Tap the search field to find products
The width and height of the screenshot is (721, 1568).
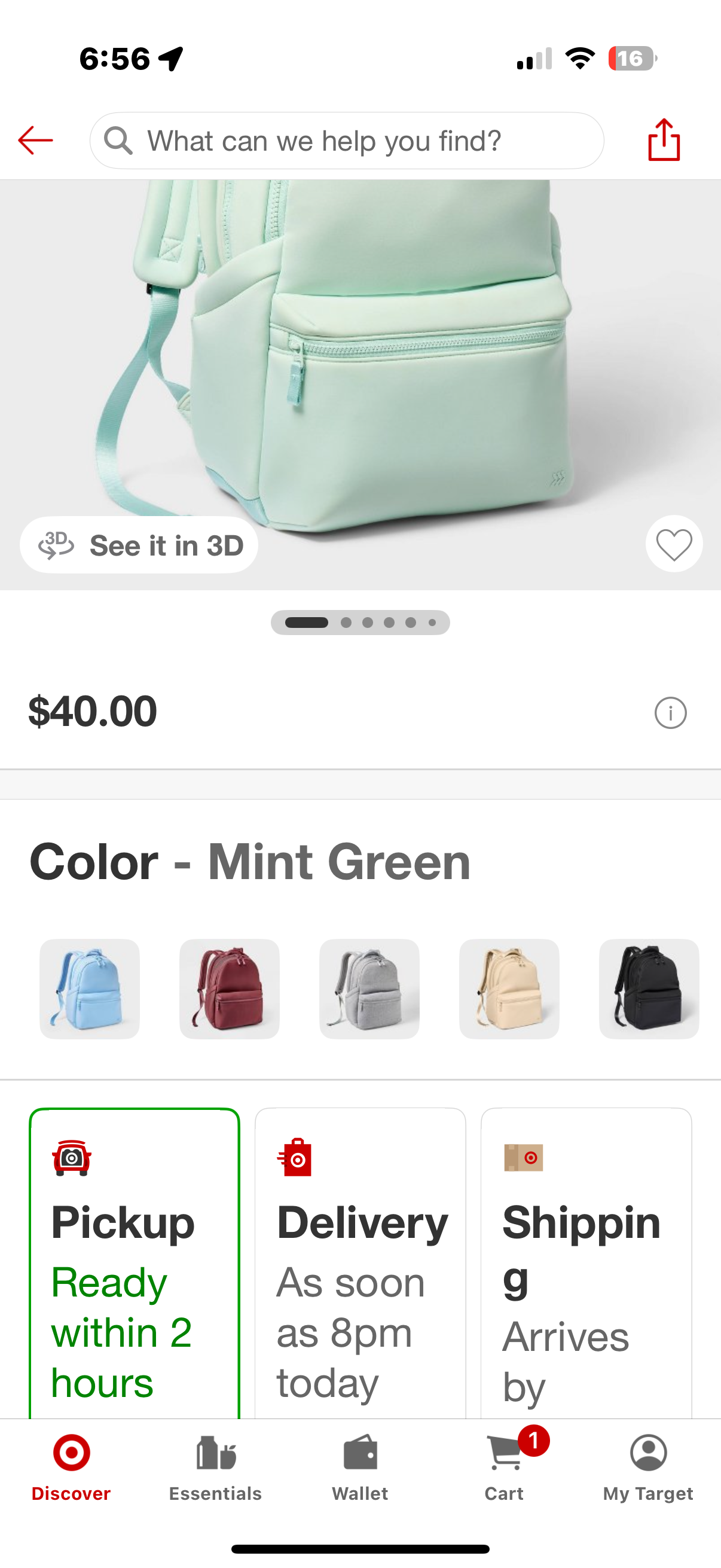[x=347, y=141]
